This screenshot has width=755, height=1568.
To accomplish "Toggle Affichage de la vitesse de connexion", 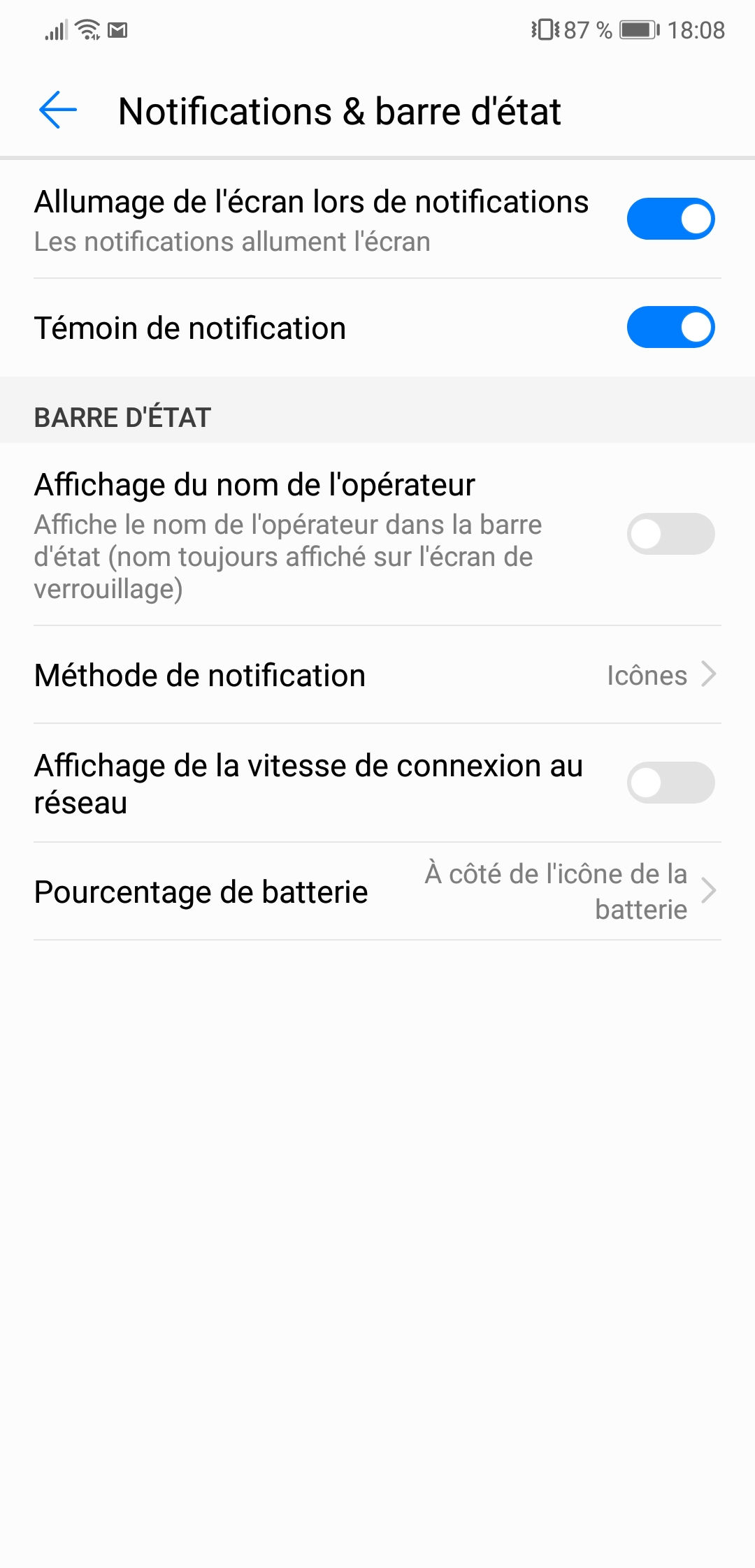I will pyautogui.click(x=670, y=783).
